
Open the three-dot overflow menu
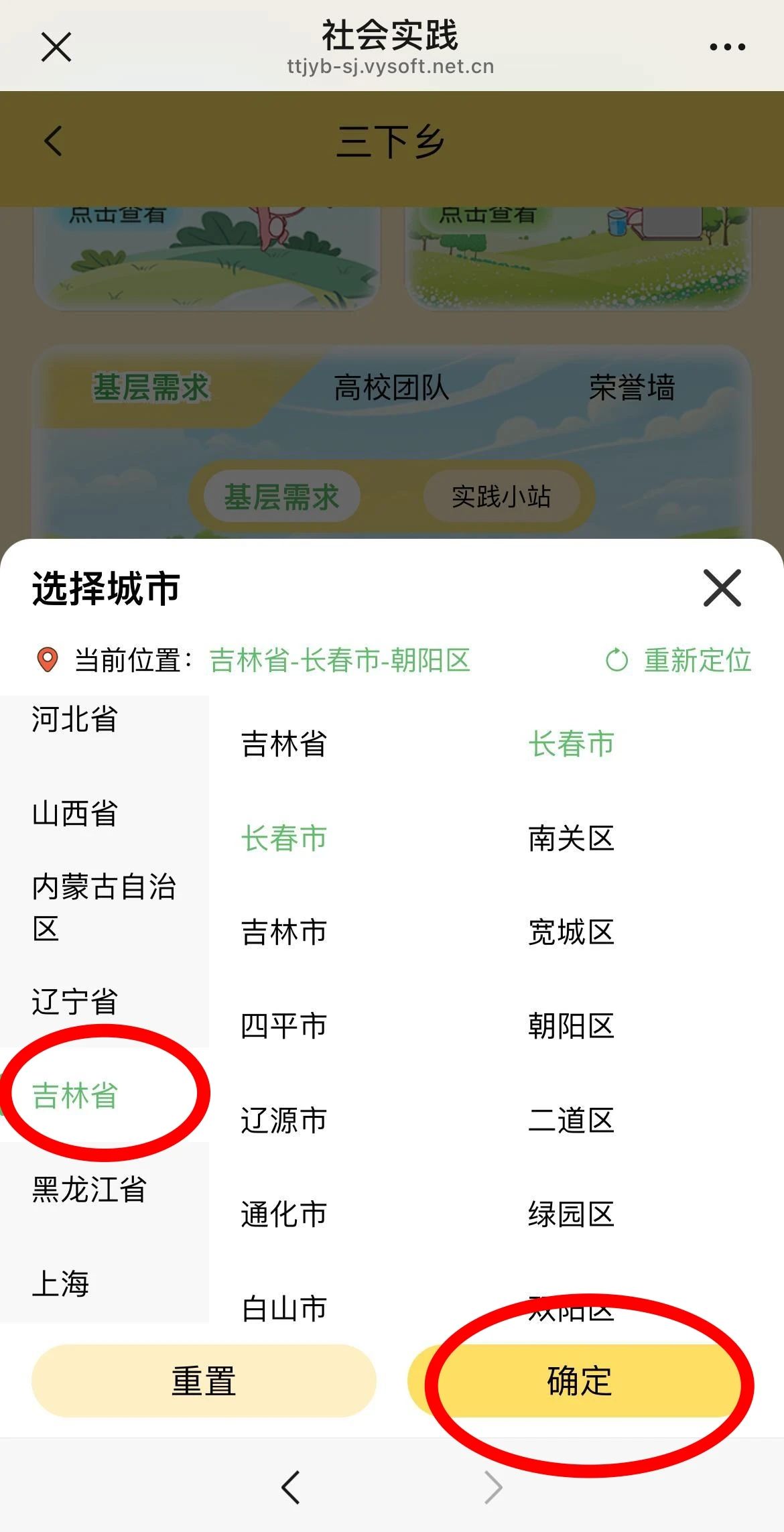727,47
